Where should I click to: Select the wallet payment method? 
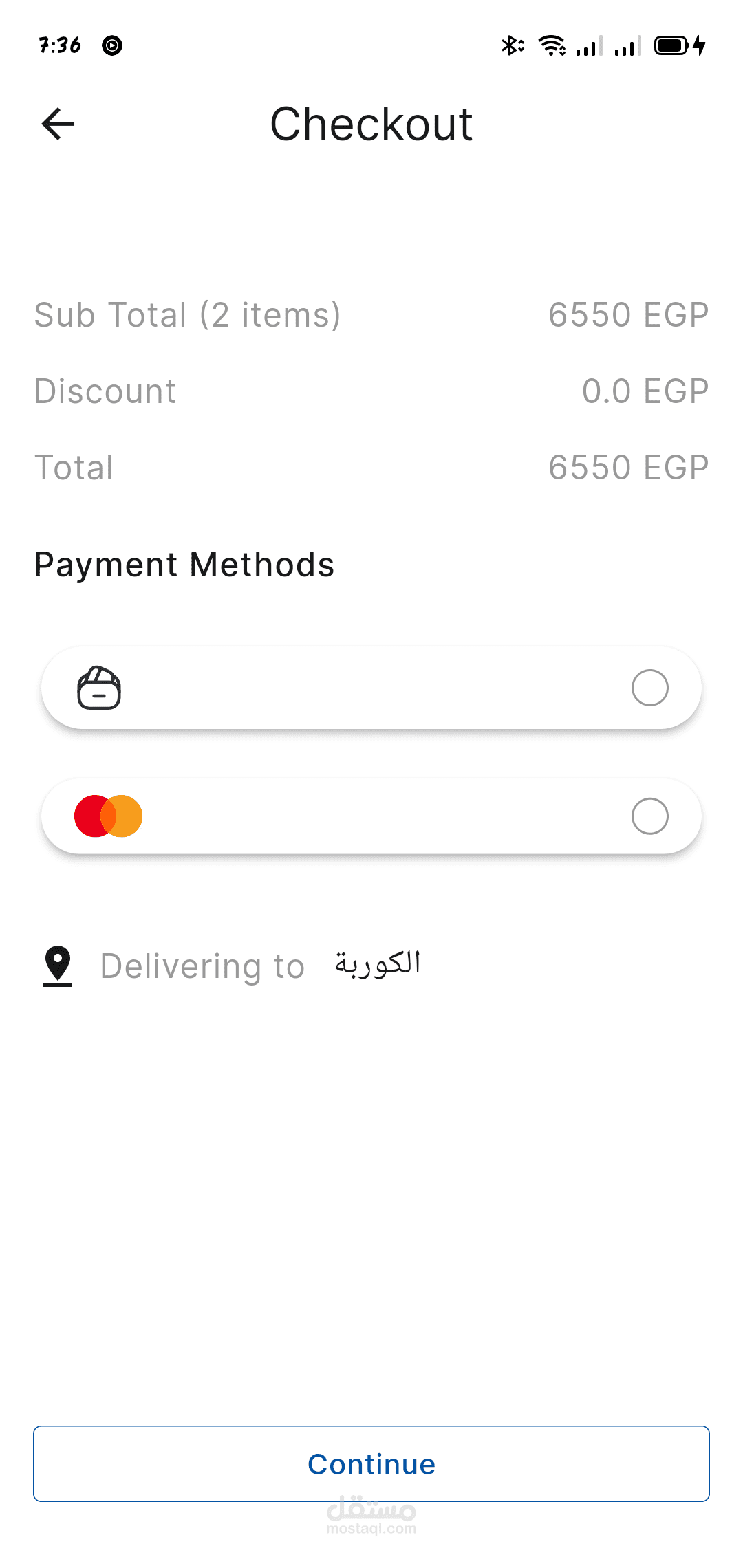[x=649, y=688]
